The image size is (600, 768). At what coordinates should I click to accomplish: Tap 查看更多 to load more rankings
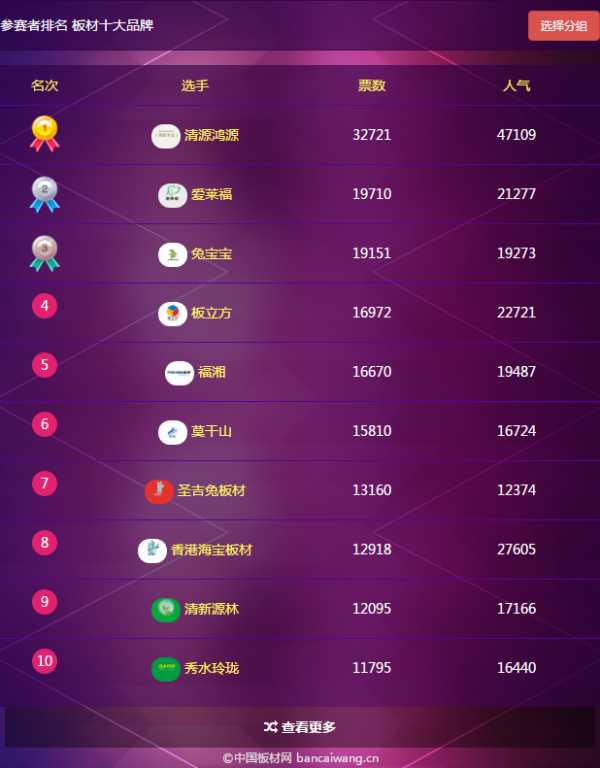pyautogui.click(x=300, y=727)
